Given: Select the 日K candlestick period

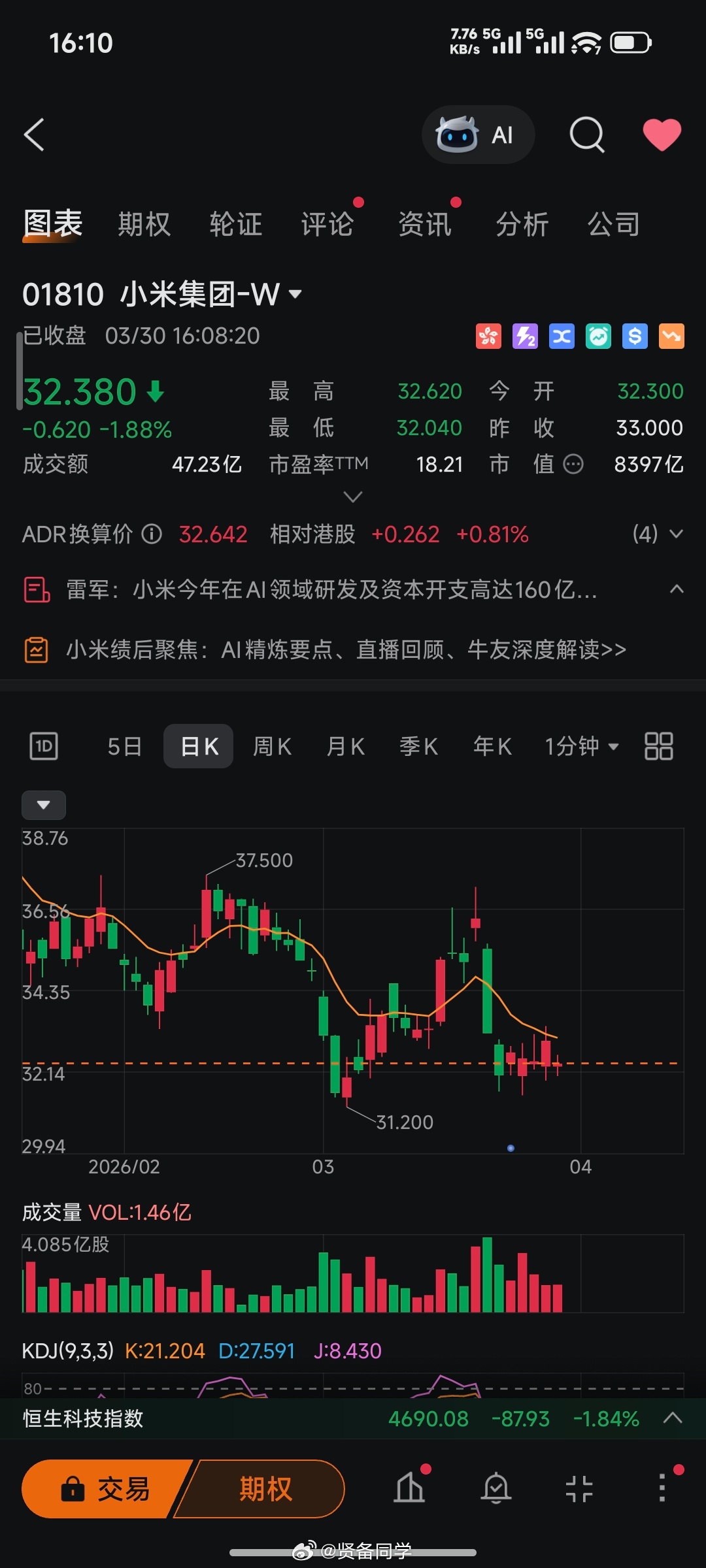Looking at the screenshot, I should pyautogui.click(x=197, y=745).
